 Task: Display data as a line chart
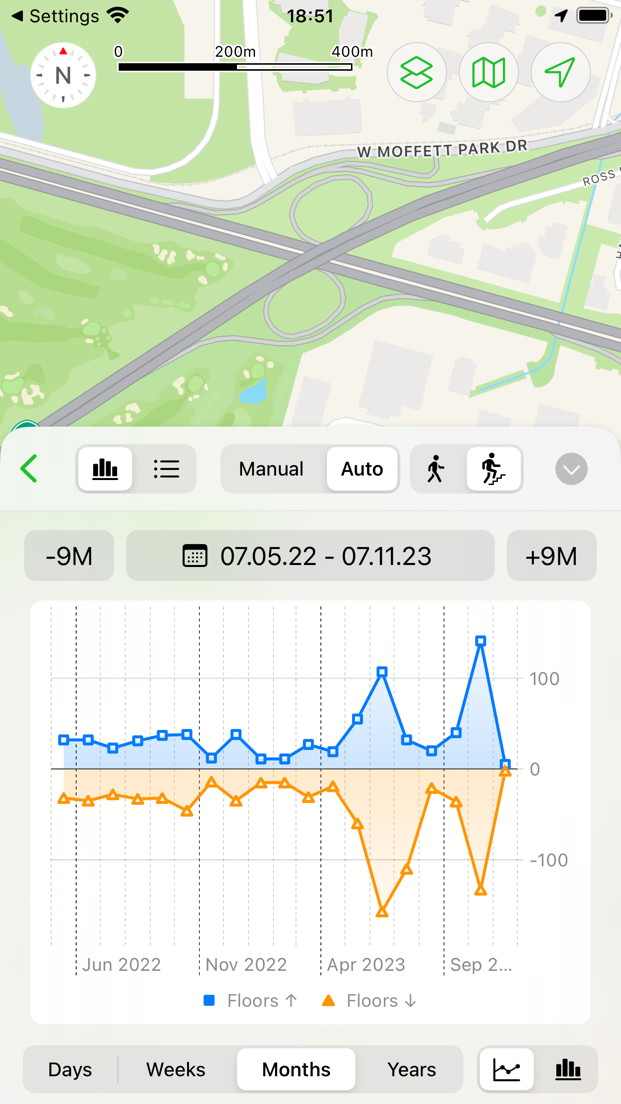point(508,1070)
